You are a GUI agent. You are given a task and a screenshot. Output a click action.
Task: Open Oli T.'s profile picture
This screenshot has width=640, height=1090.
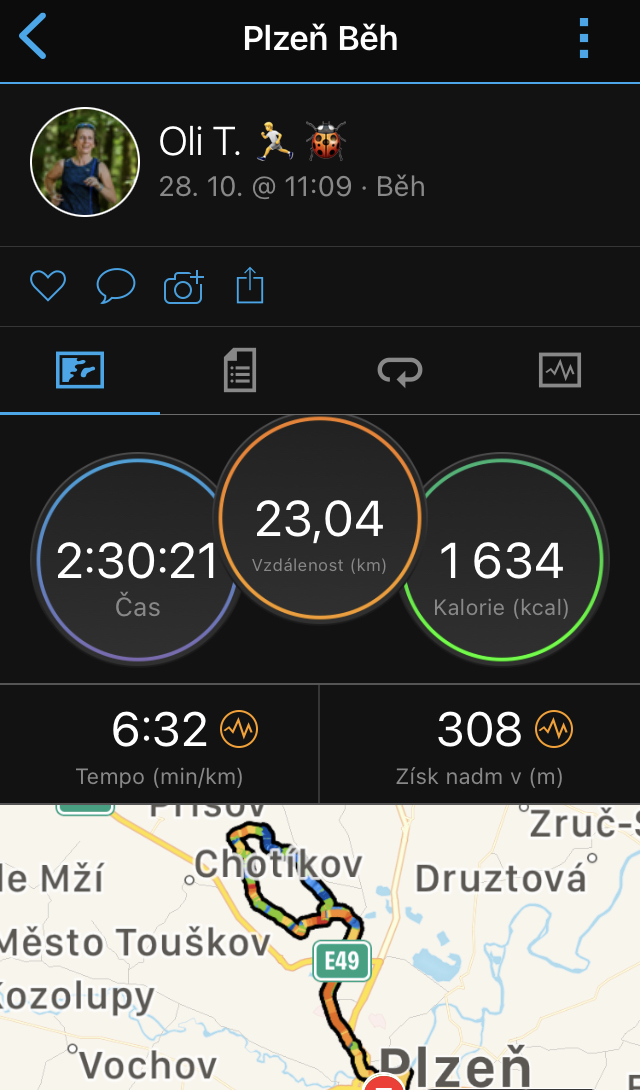point(85,162)
